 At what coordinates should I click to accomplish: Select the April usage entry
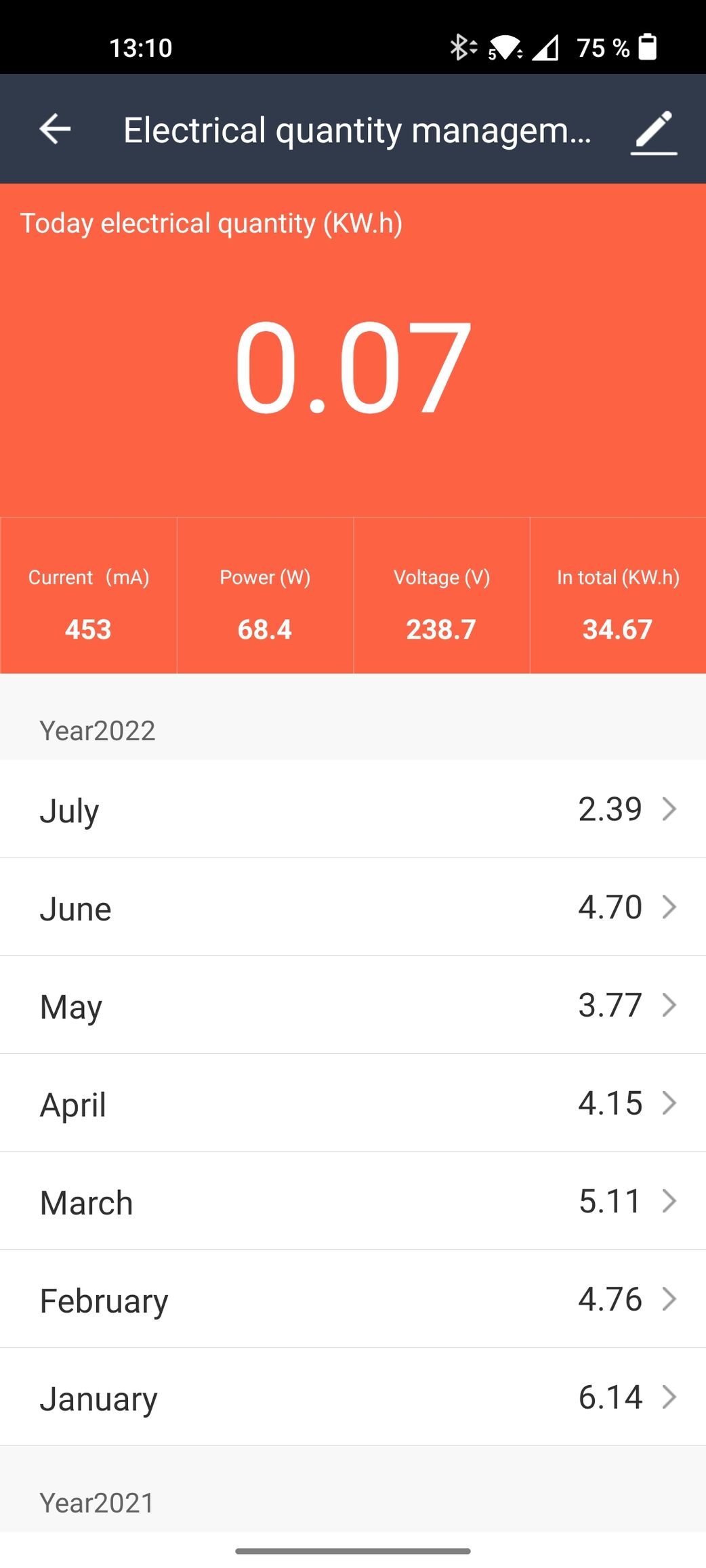coord(353,1103)
